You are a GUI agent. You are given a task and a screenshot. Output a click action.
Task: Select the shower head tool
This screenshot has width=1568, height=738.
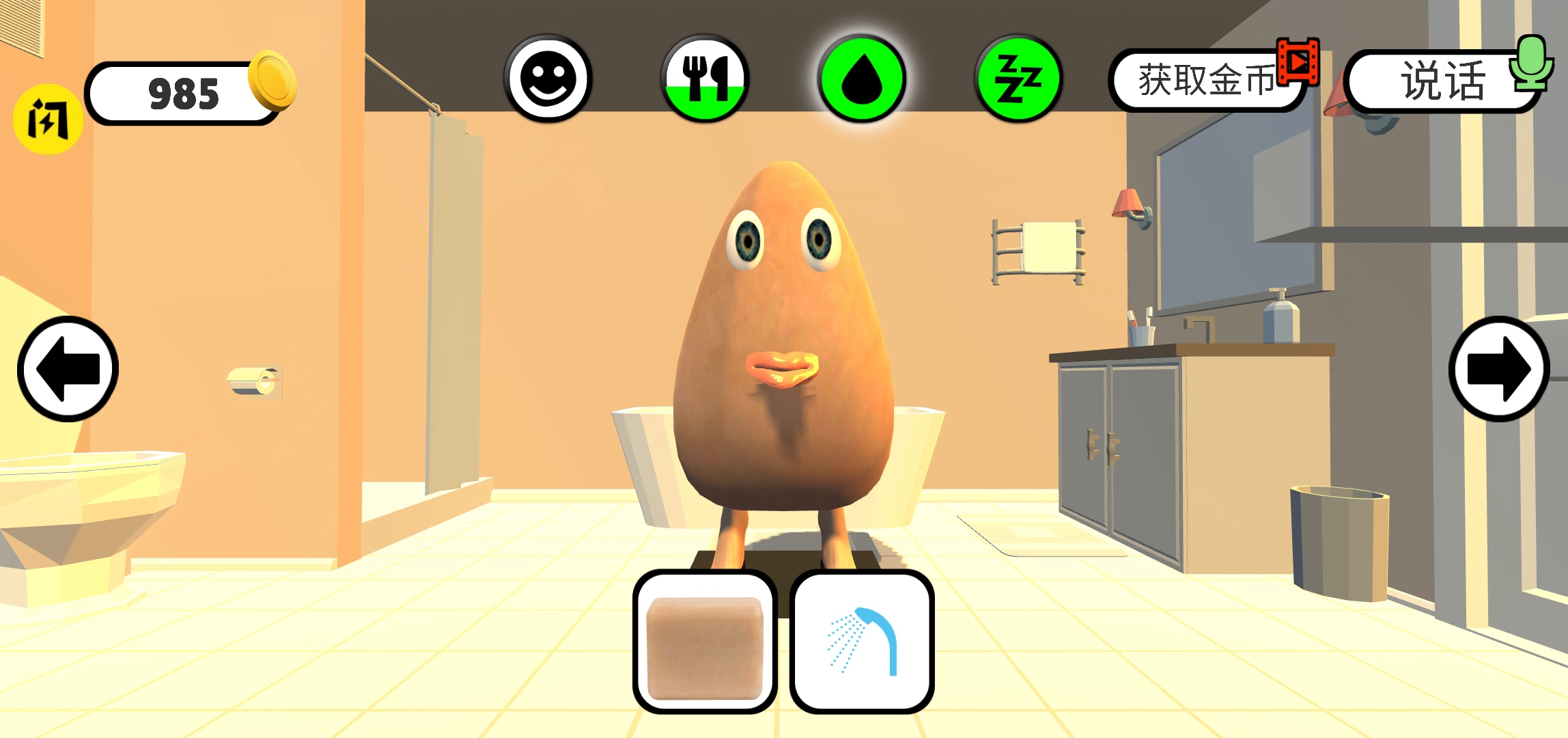(x=862, y=642)
